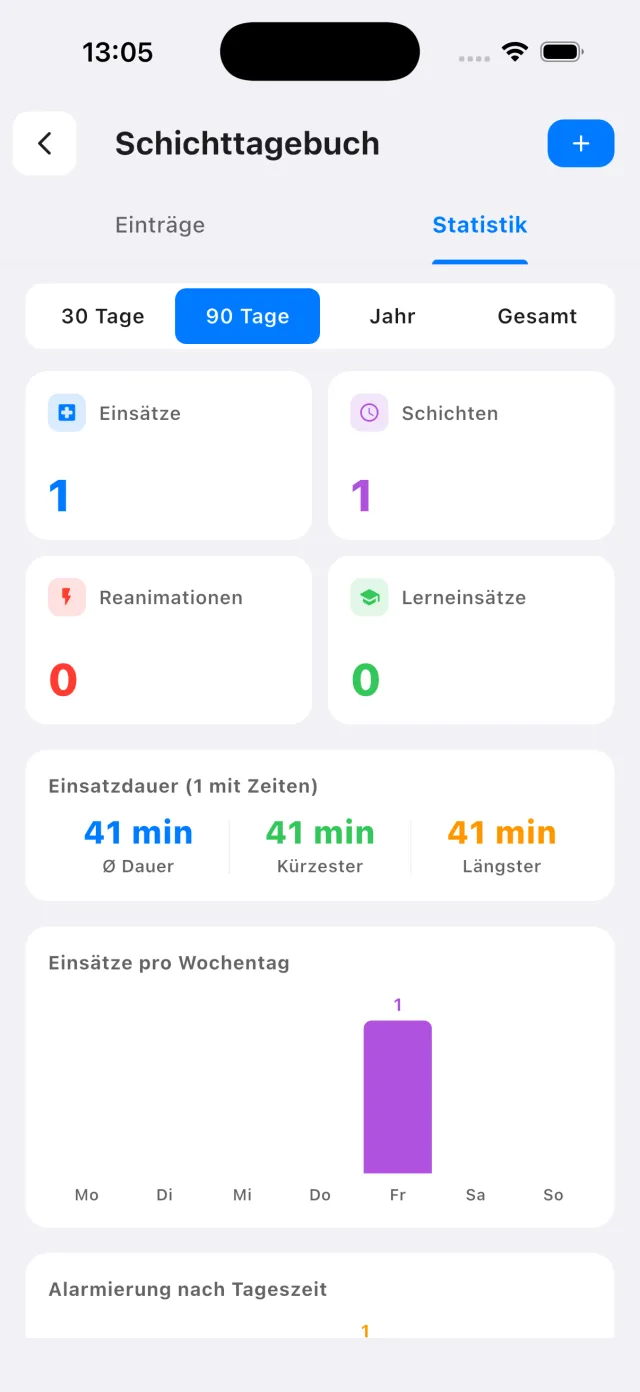The image size is (640, 1392).
Task: Add a new entry with plus button
Action: [581, 143]
